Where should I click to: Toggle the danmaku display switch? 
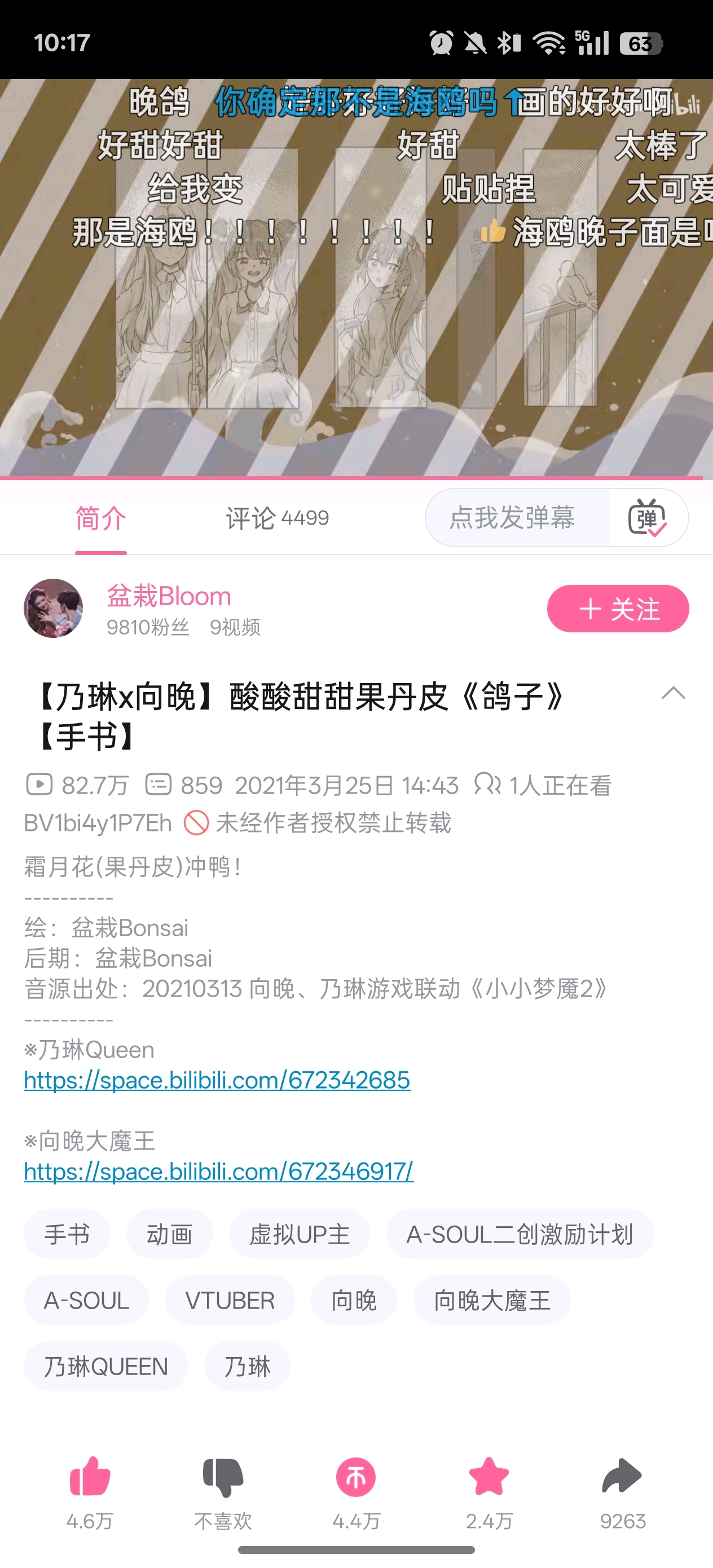(647, 518)
